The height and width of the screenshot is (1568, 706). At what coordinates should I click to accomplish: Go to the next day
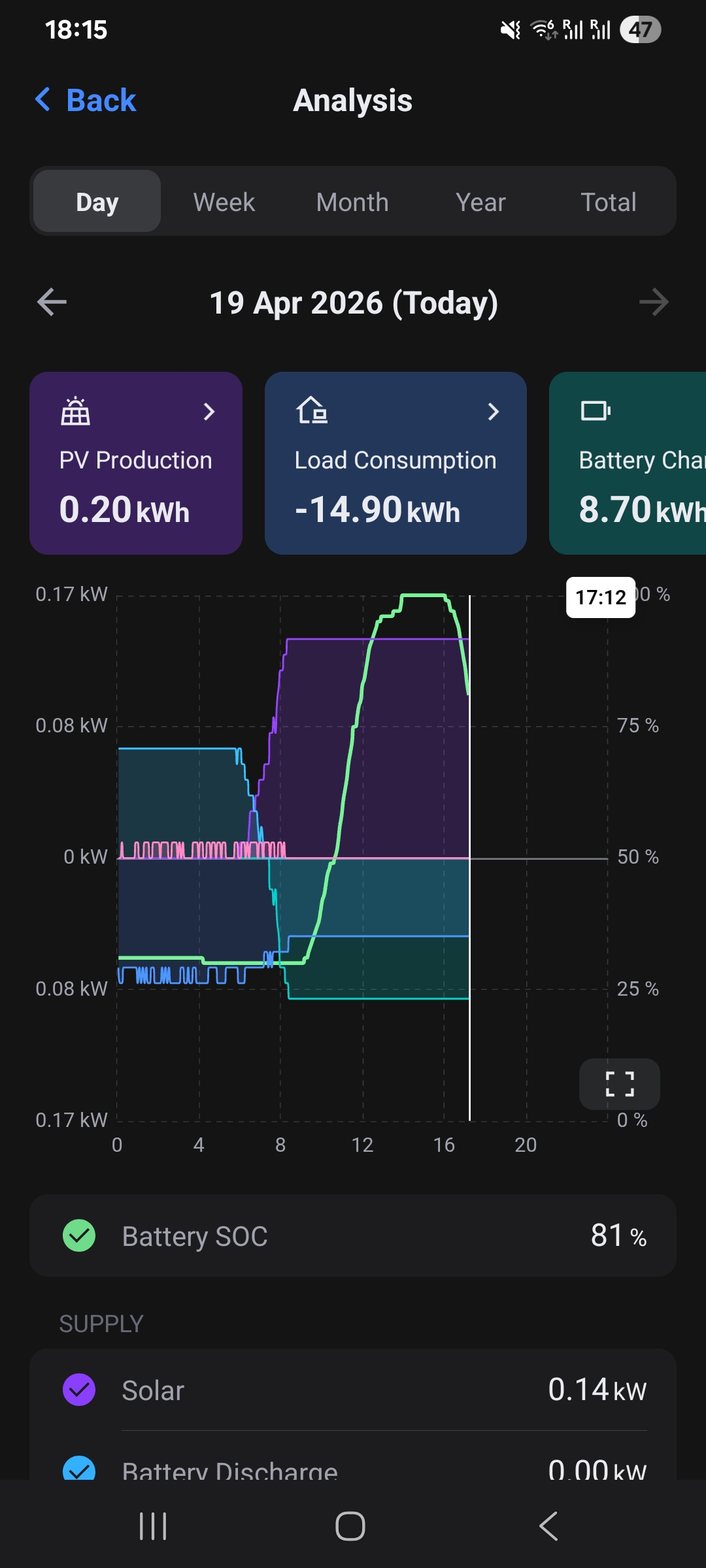point(654,302)
